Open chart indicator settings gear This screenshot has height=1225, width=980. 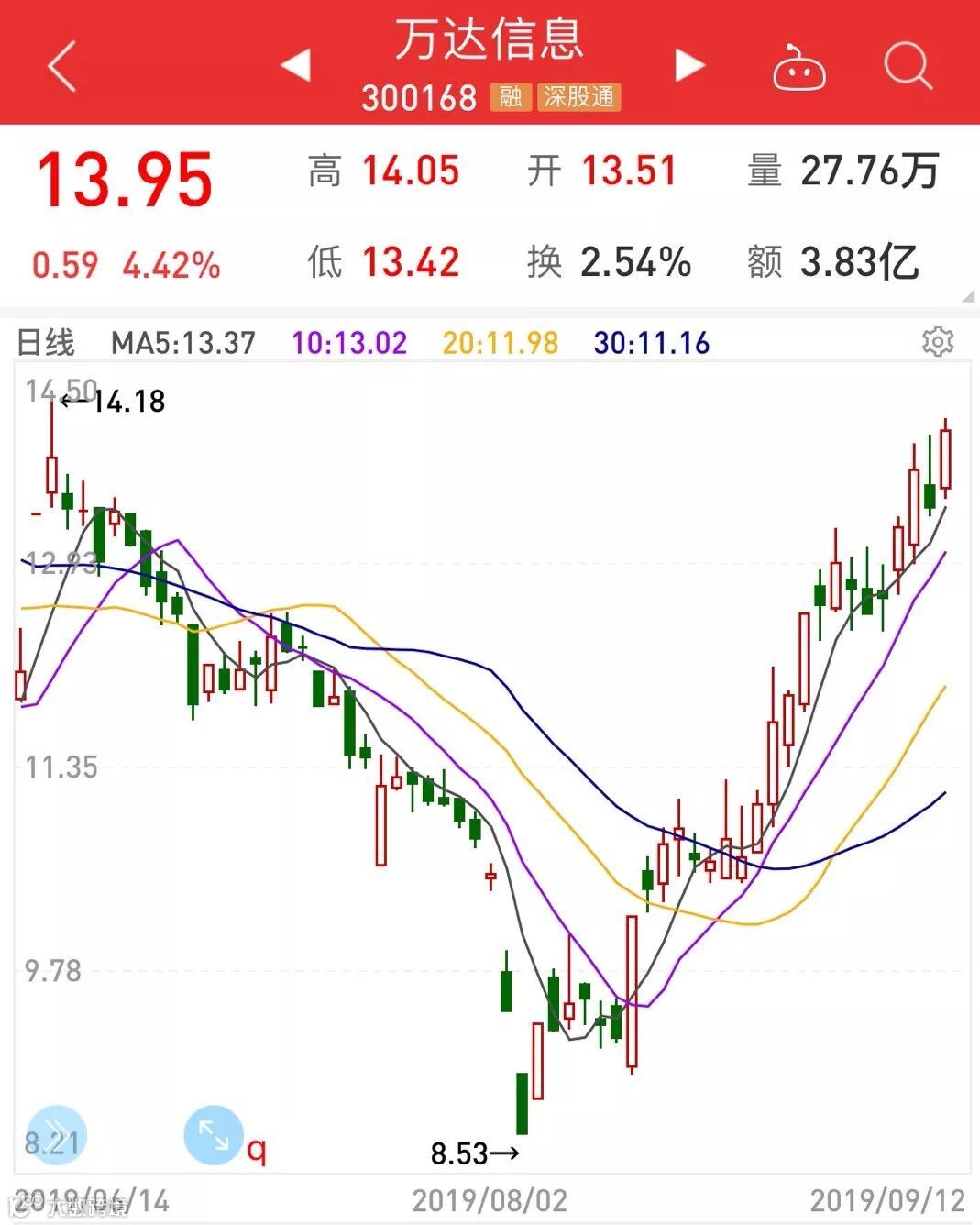(x=937, y=342)
